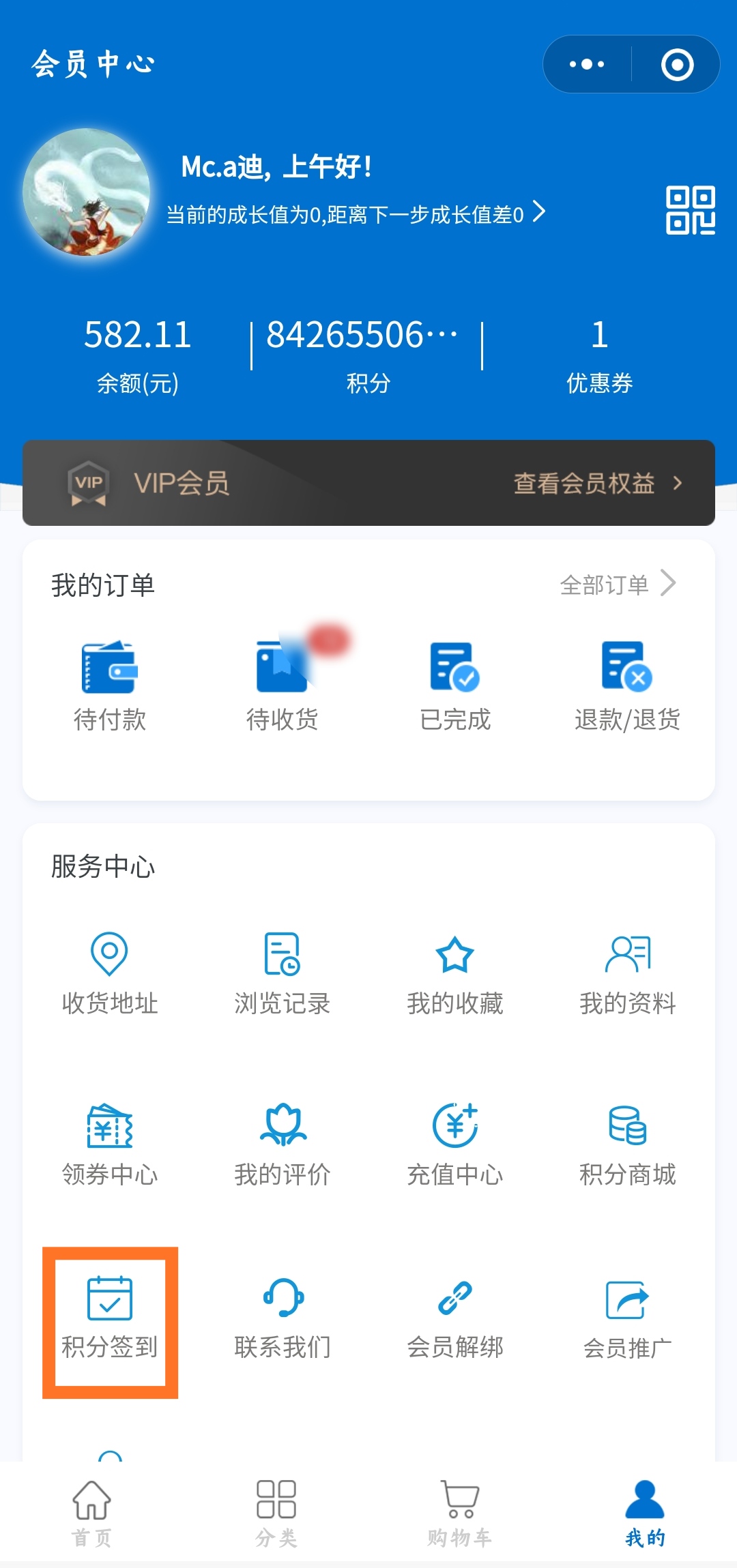Open all orders list

click(x=617, y=585)
